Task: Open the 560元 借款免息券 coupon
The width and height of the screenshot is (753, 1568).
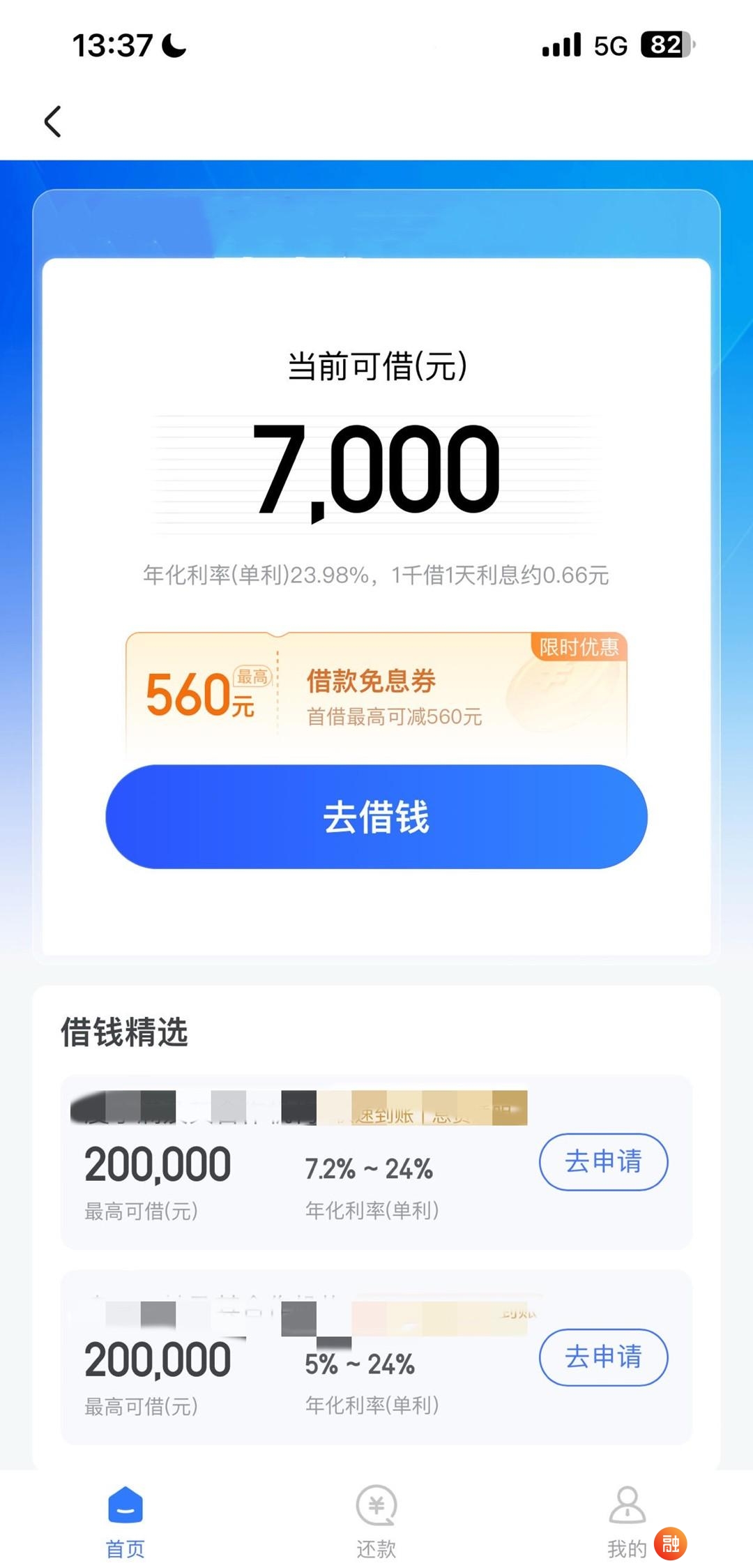Action: (376, 694)
